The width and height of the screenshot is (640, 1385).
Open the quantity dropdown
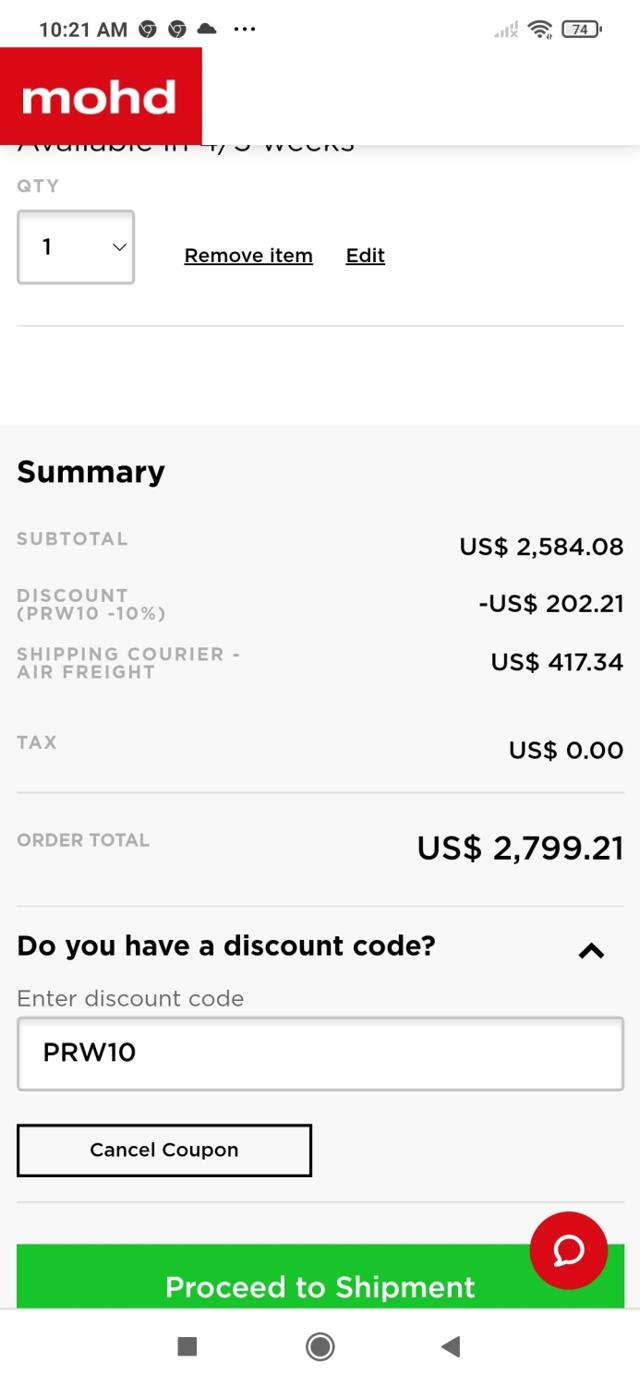(x=76, y=247)
